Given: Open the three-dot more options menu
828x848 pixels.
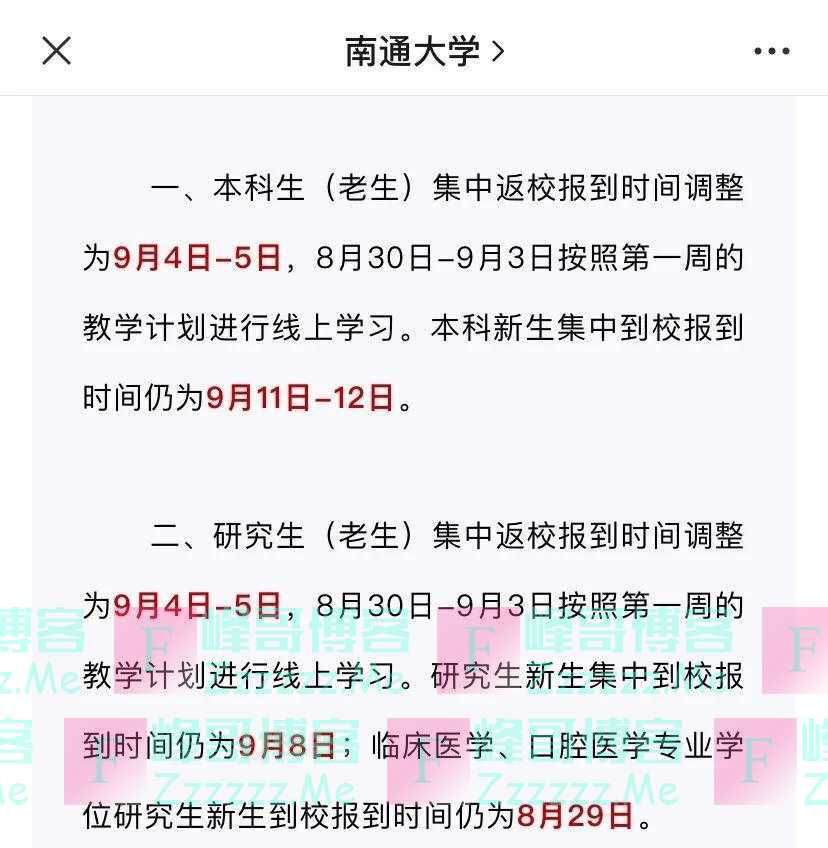Looking at the screenshot, I should (771, 51).
